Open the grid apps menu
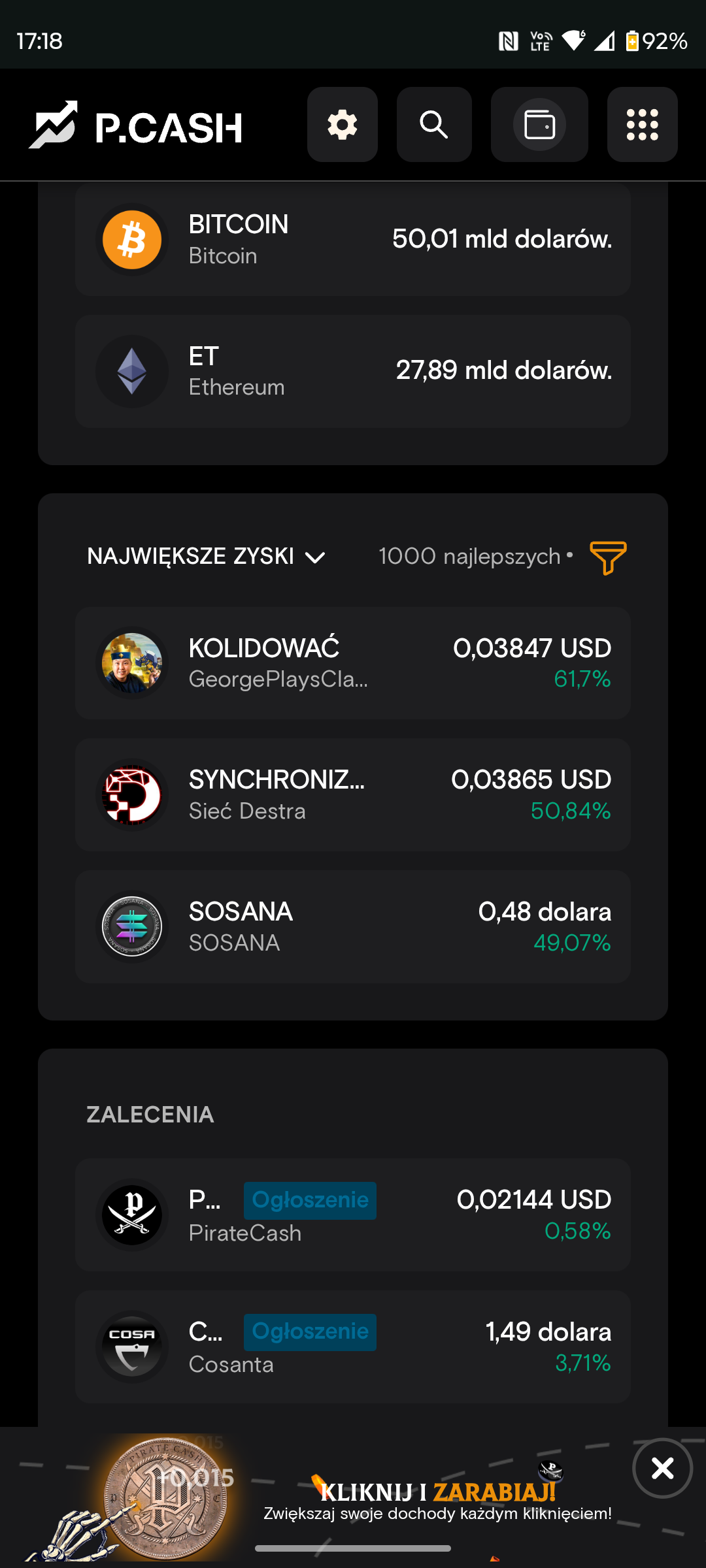 point(642,124)
